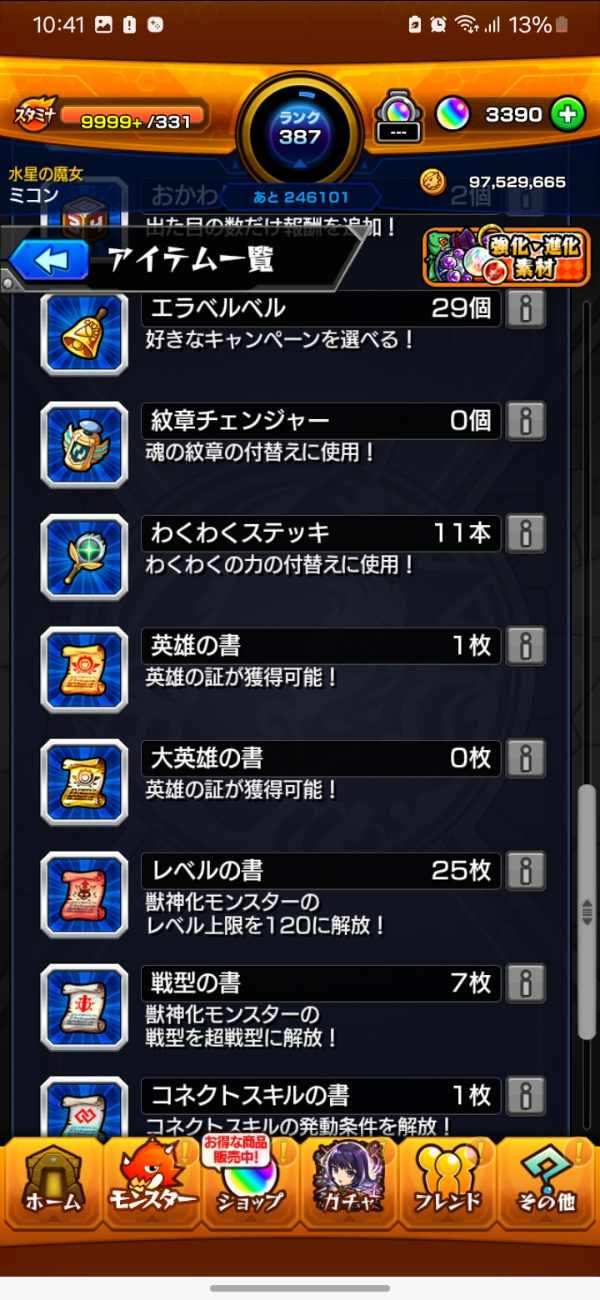Open info for コネクトスキルの書
This screenshot has height=1300, width=600.
point(526,1094)
